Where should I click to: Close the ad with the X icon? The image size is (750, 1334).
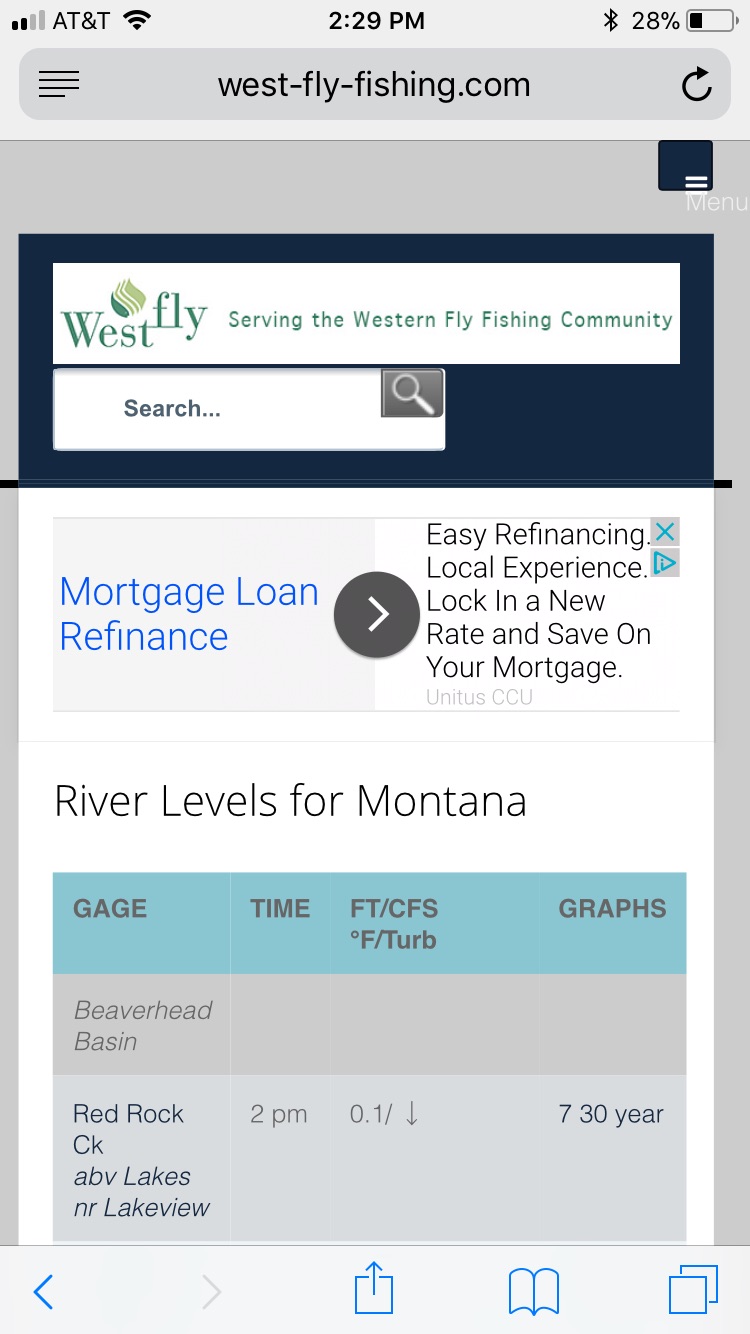[665, 532]
